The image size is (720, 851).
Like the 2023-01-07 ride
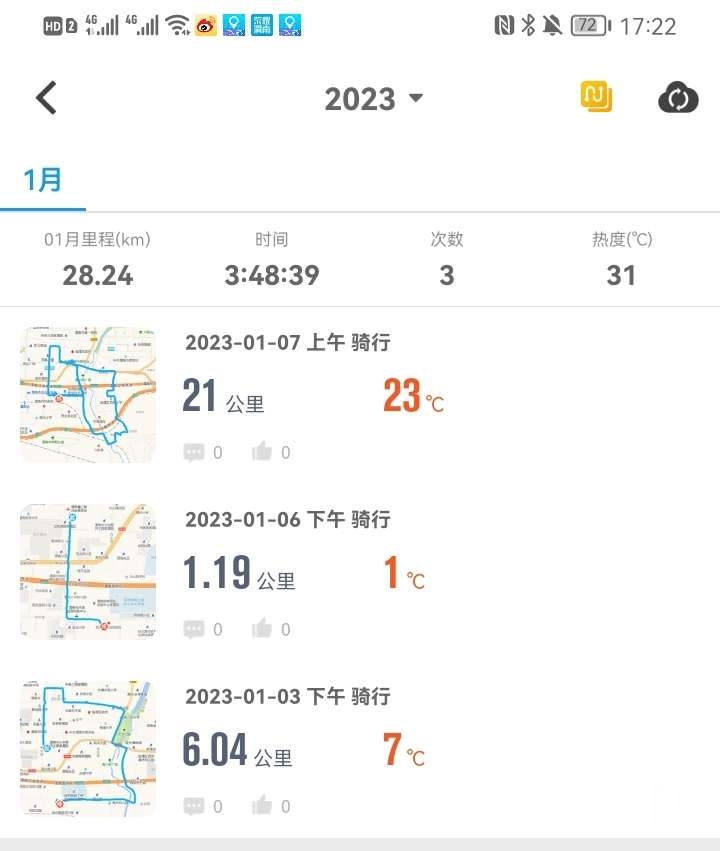click(x=263, y=452)
